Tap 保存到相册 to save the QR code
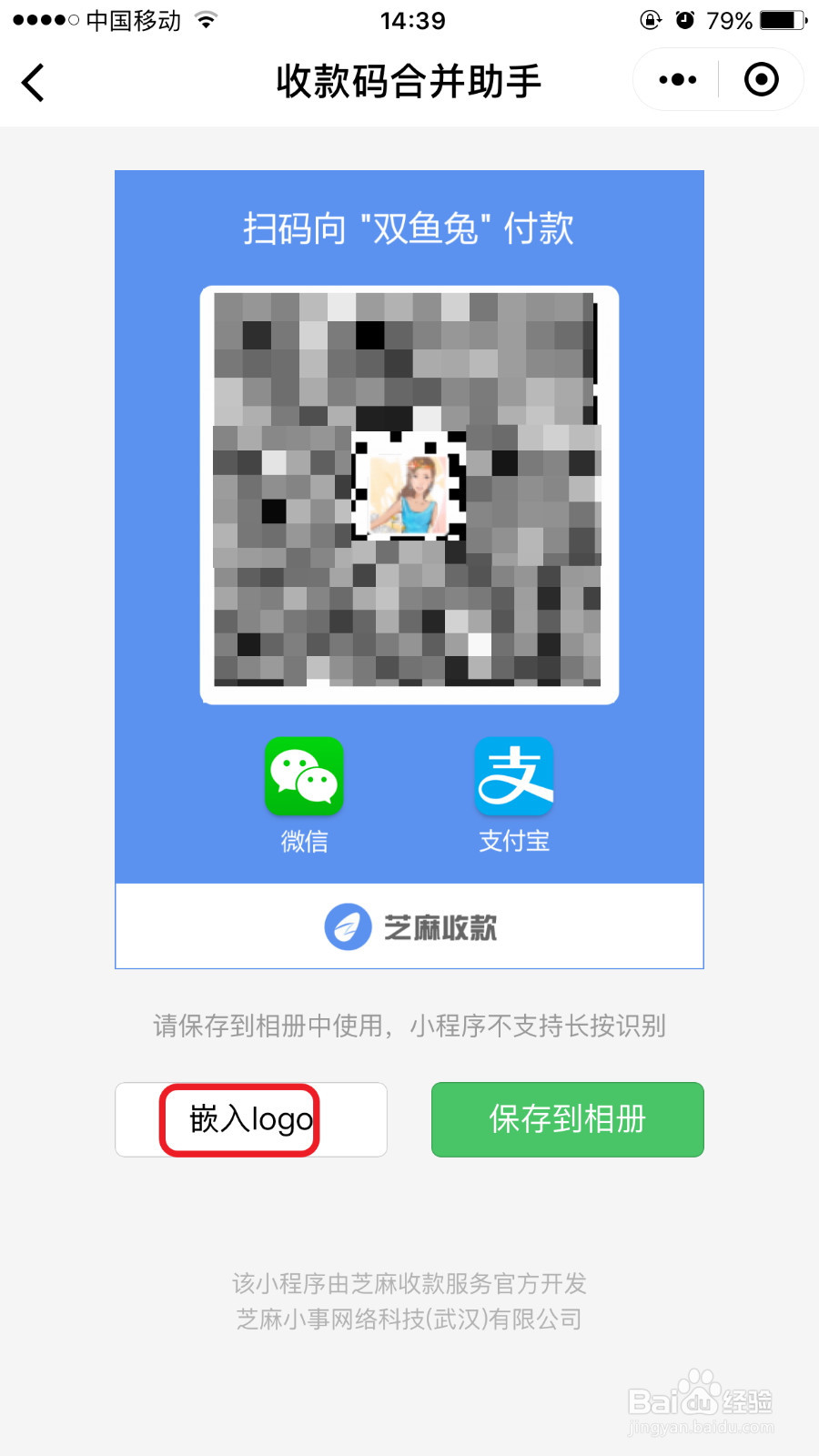The image size is (819, 1456). point(566,1119)
